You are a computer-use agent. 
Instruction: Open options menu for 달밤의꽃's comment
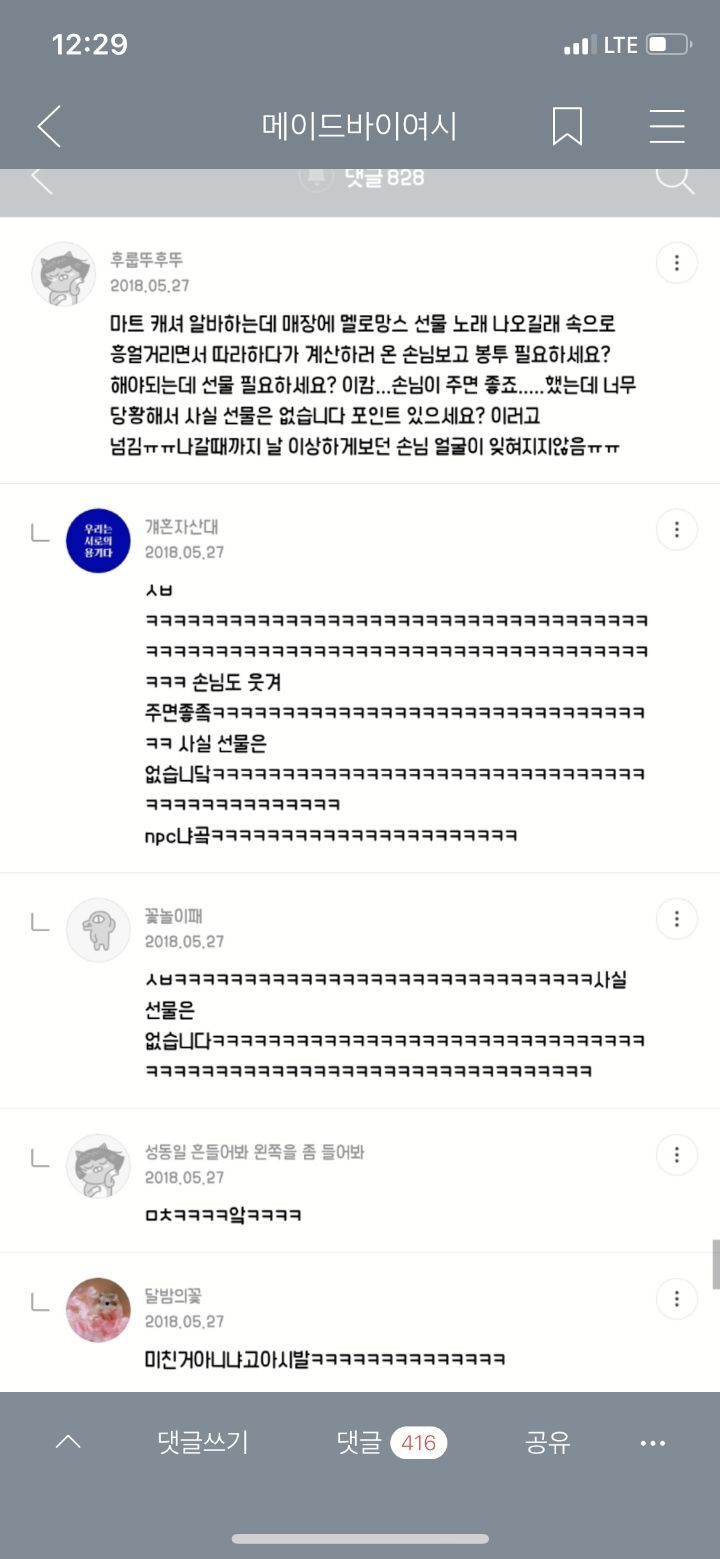pyautogui.click(x=677, y=1298)
